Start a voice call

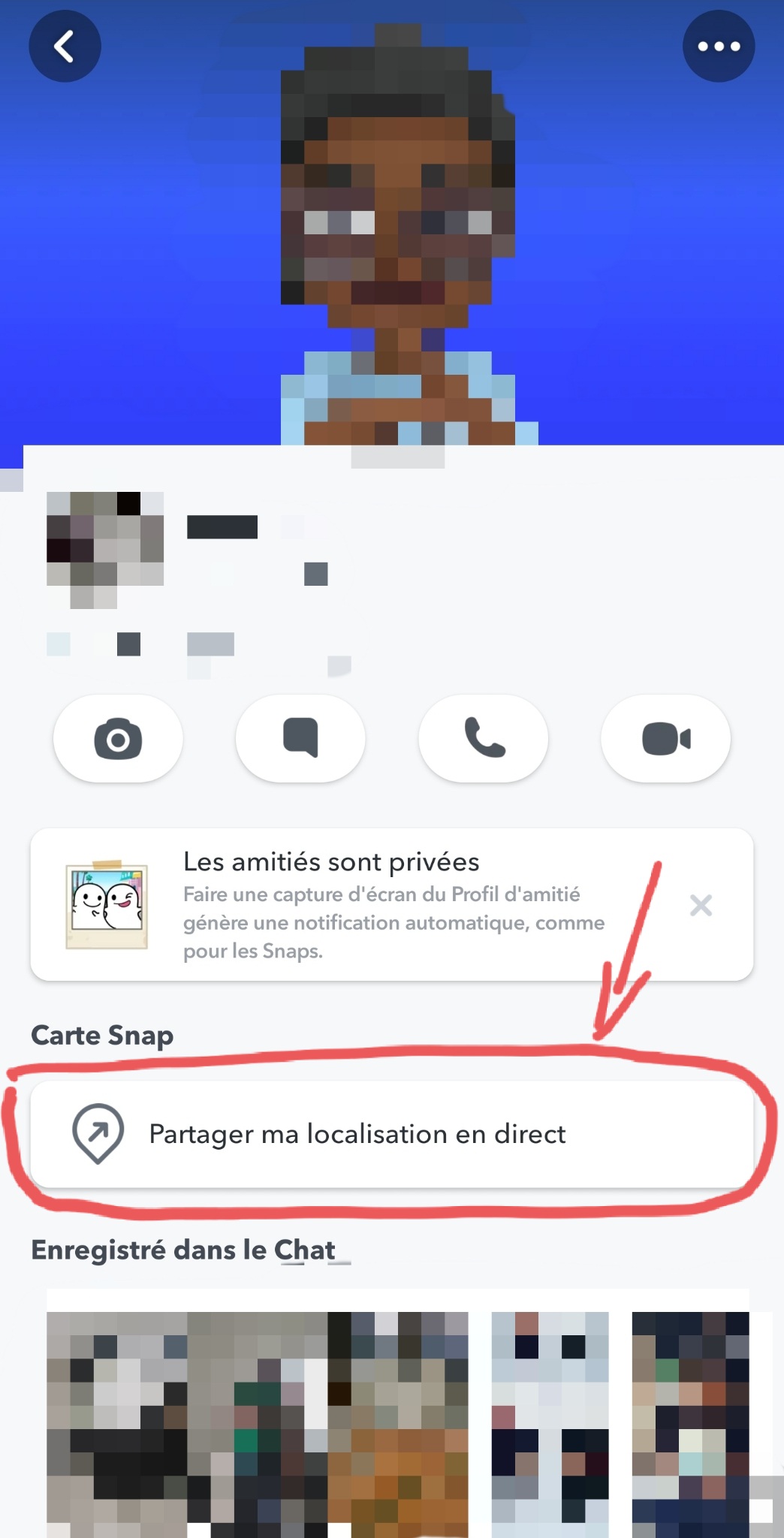pyautogui.click(x=484, y=739)
